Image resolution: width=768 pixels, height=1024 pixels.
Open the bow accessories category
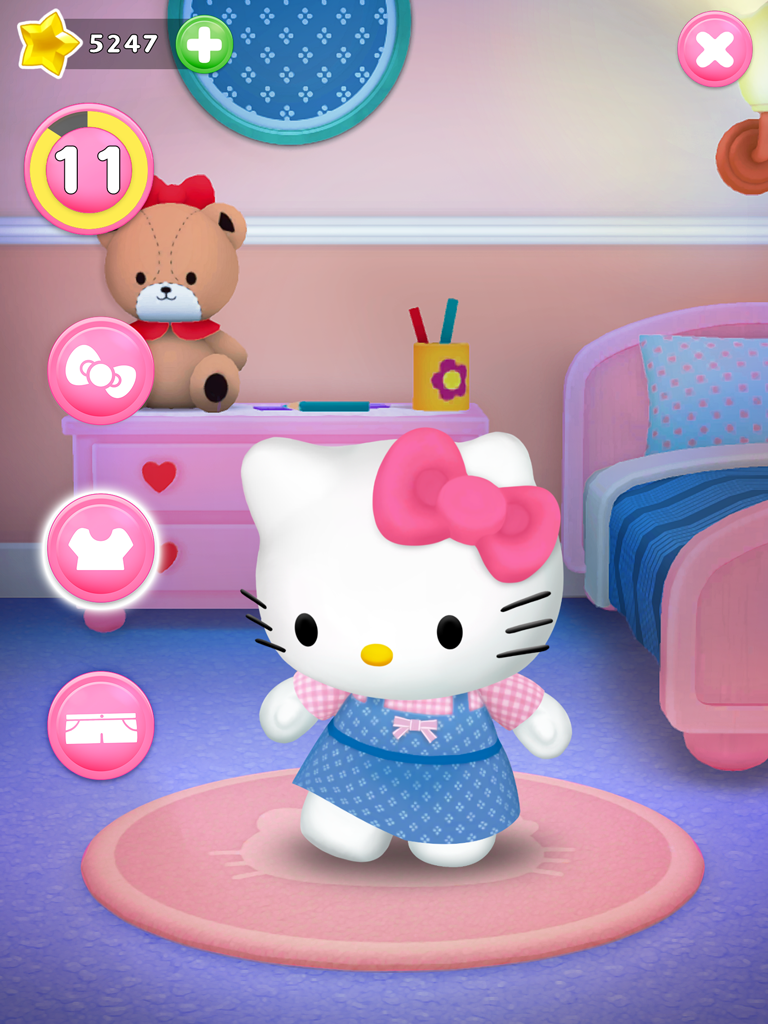pos(100,372)
